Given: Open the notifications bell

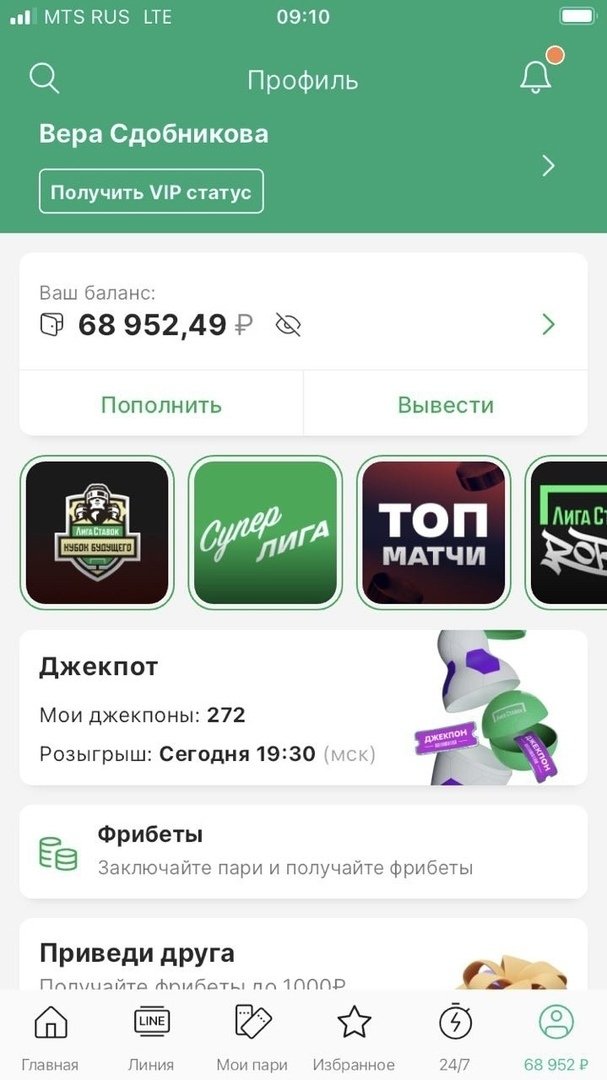Looking at the screenshot, I should (536, 78).
